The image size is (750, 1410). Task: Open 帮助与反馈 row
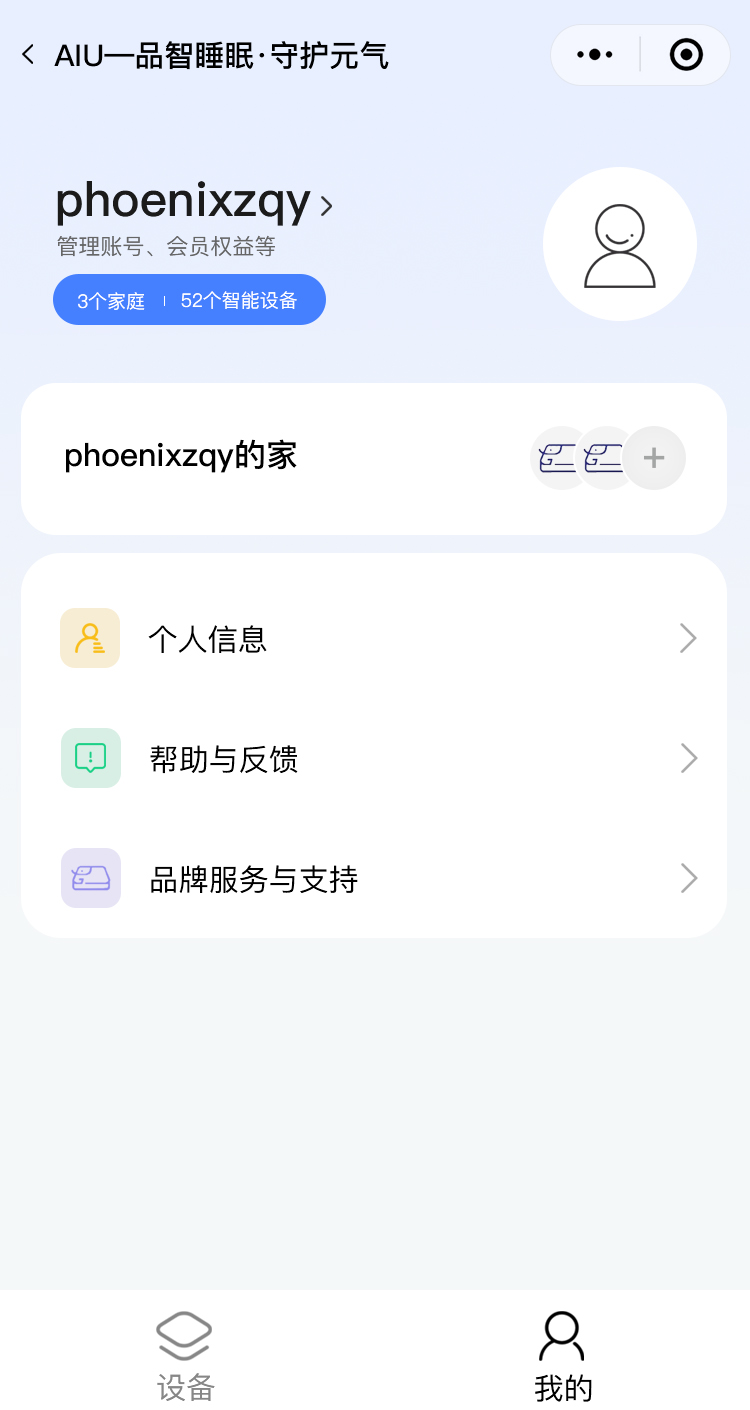(374, 759)
